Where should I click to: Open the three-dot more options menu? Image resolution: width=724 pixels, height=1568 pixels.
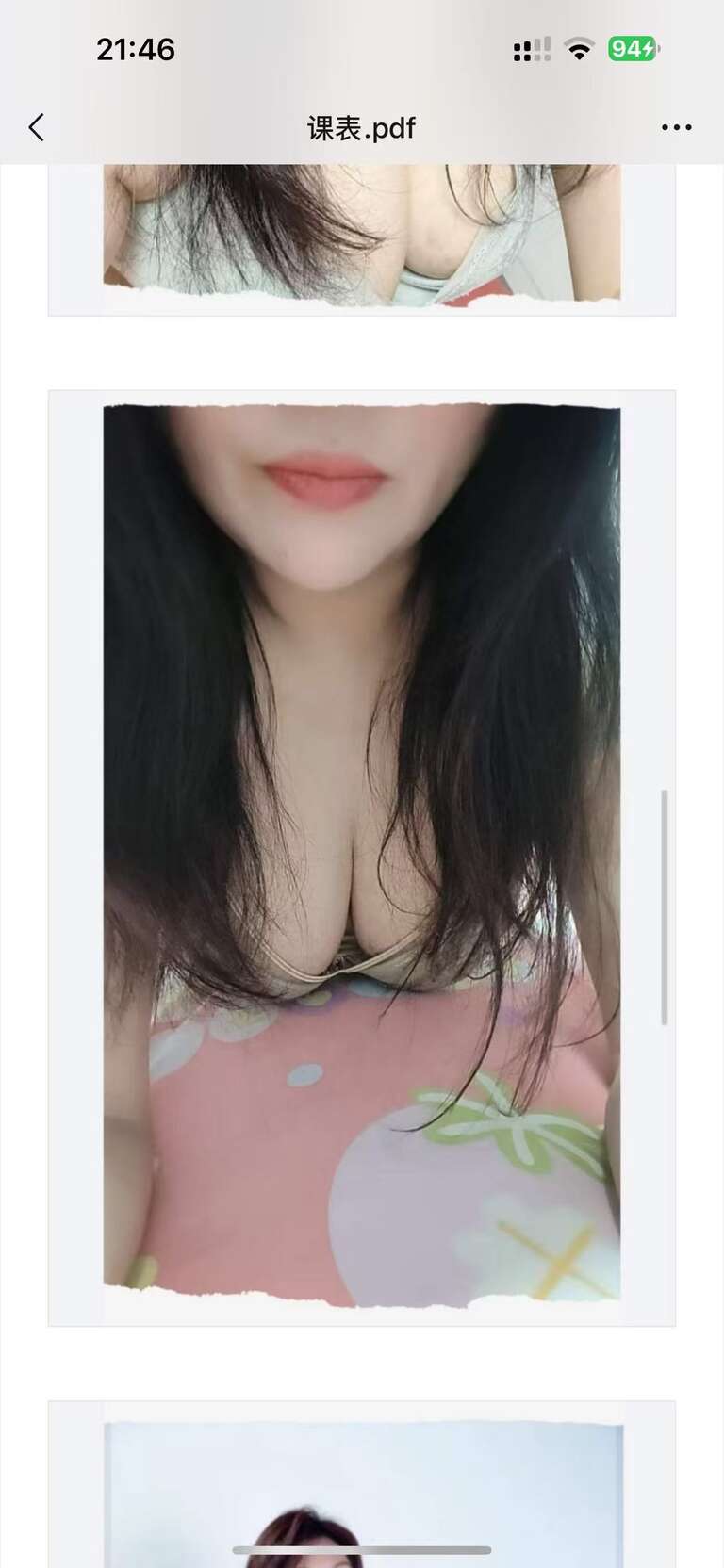click(x=676, y=127)
